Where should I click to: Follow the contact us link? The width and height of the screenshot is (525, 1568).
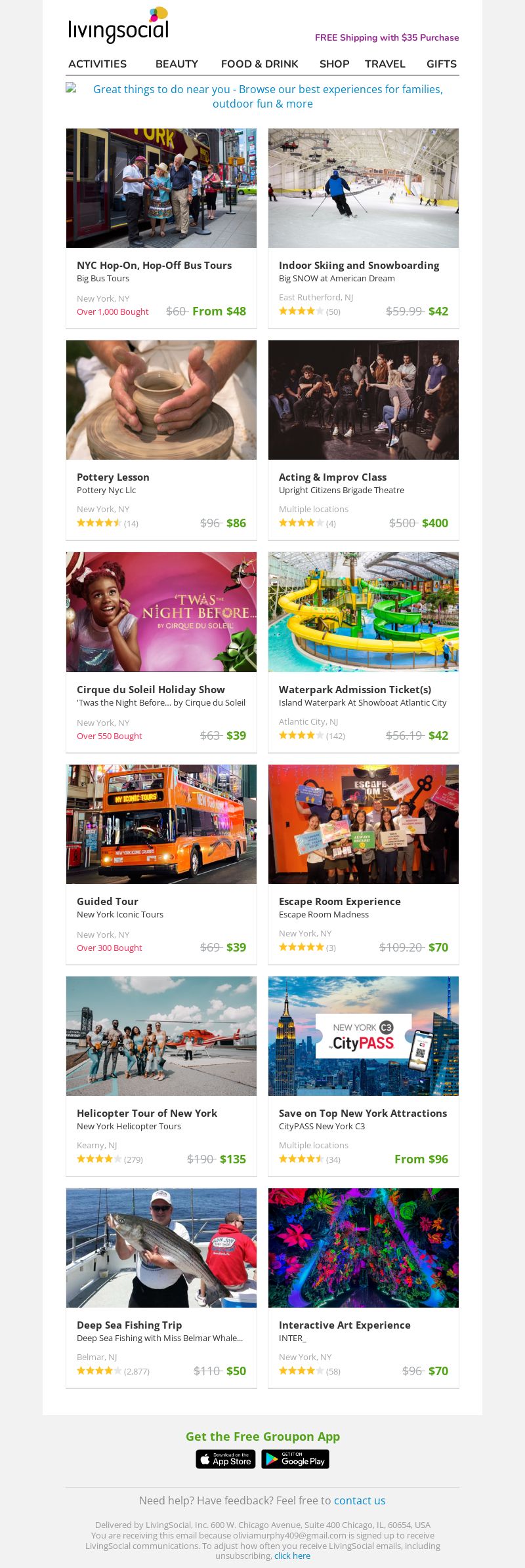click(x=360, y=1500)
